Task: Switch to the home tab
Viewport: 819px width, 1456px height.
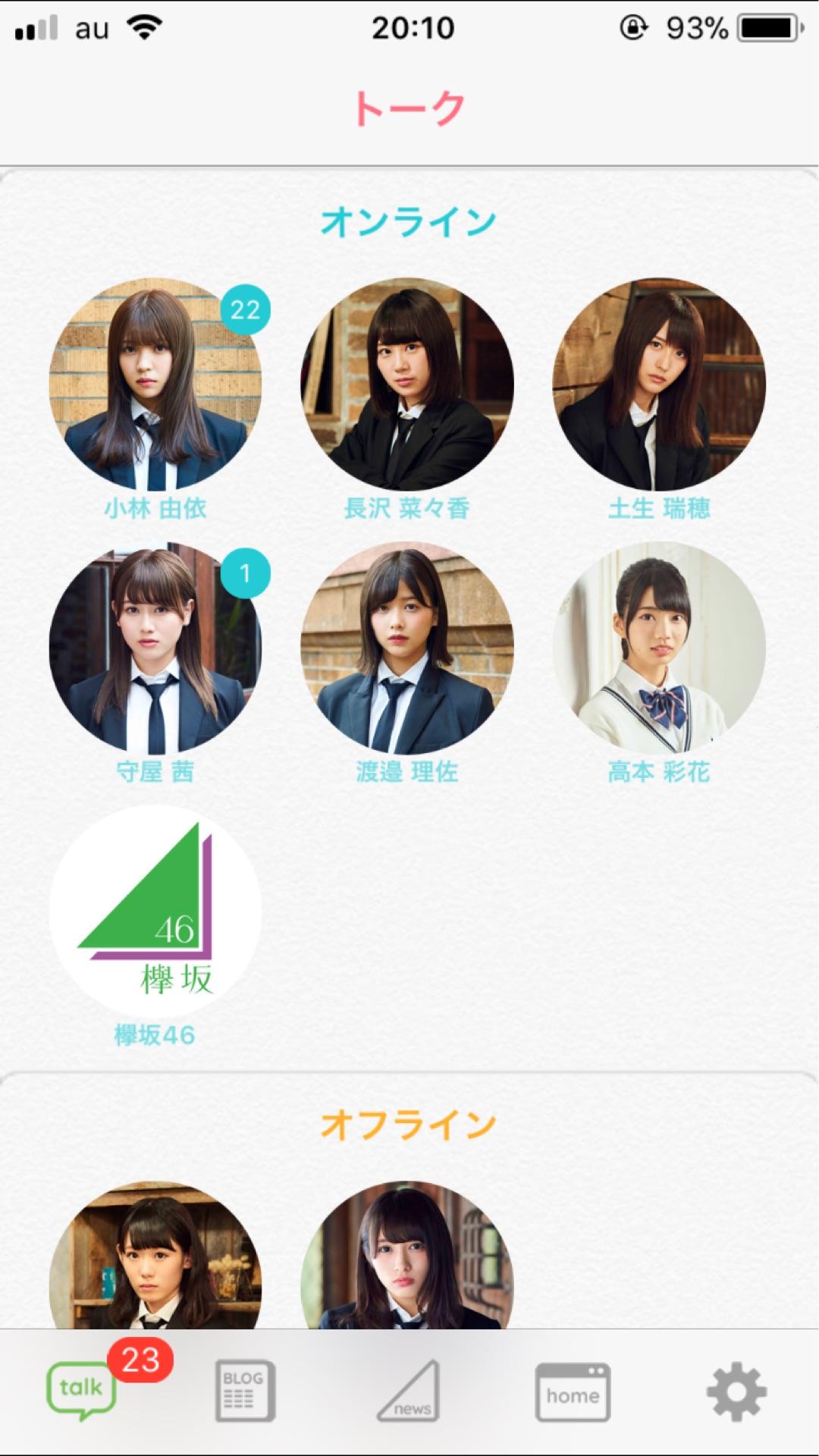Action: point(573,1392)
